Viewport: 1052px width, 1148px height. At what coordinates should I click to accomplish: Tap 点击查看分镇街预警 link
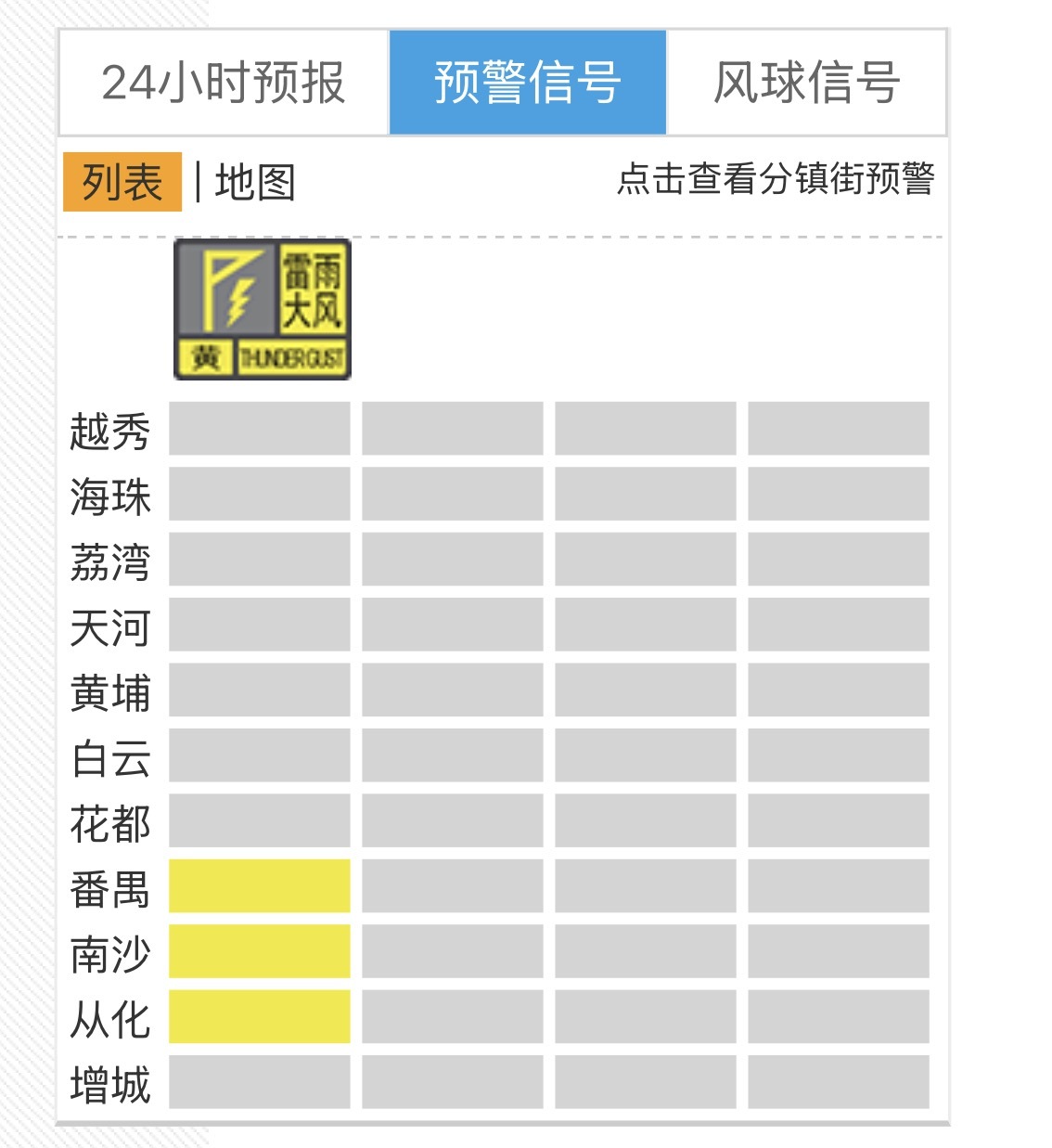[776, 179]
